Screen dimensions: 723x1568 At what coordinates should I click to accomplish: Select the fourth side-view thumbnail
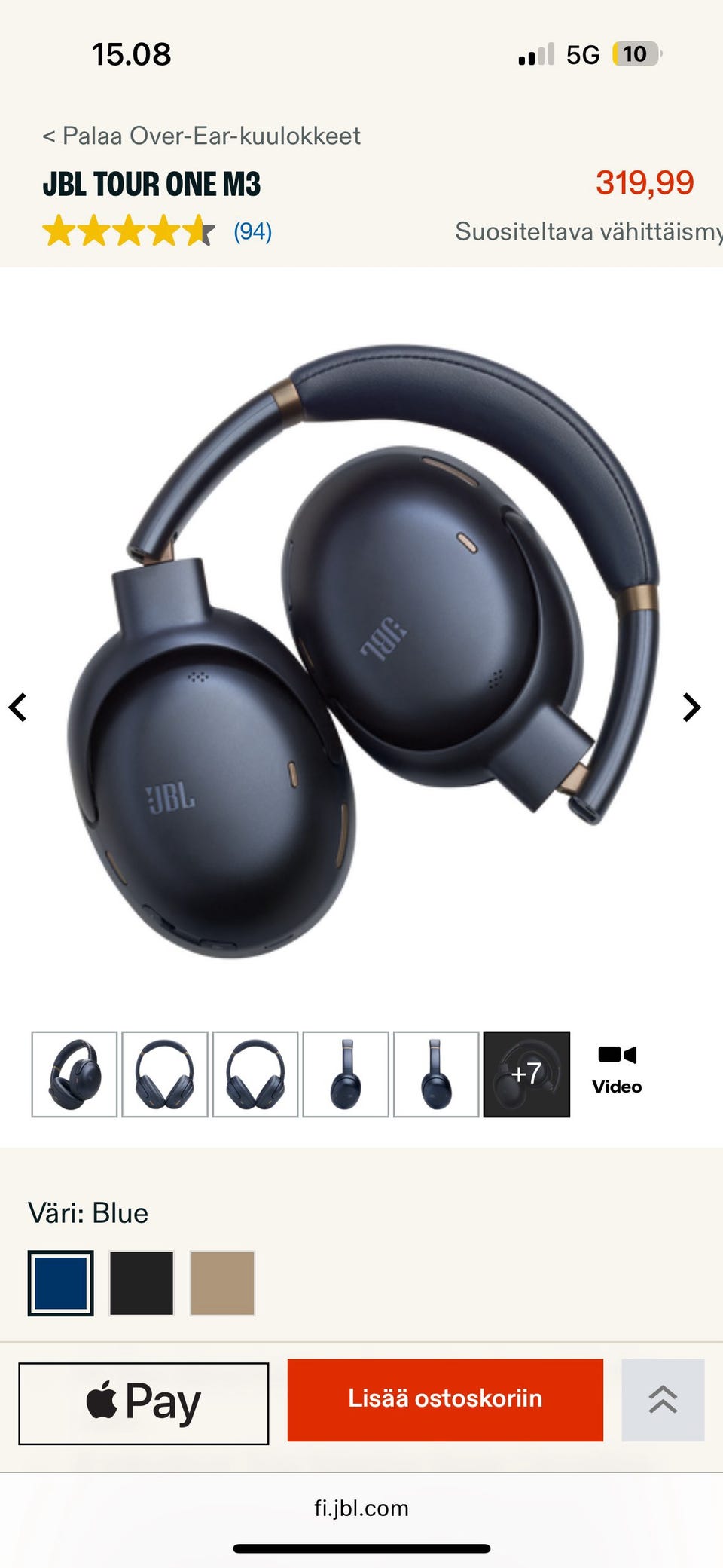click(345, 1074)
